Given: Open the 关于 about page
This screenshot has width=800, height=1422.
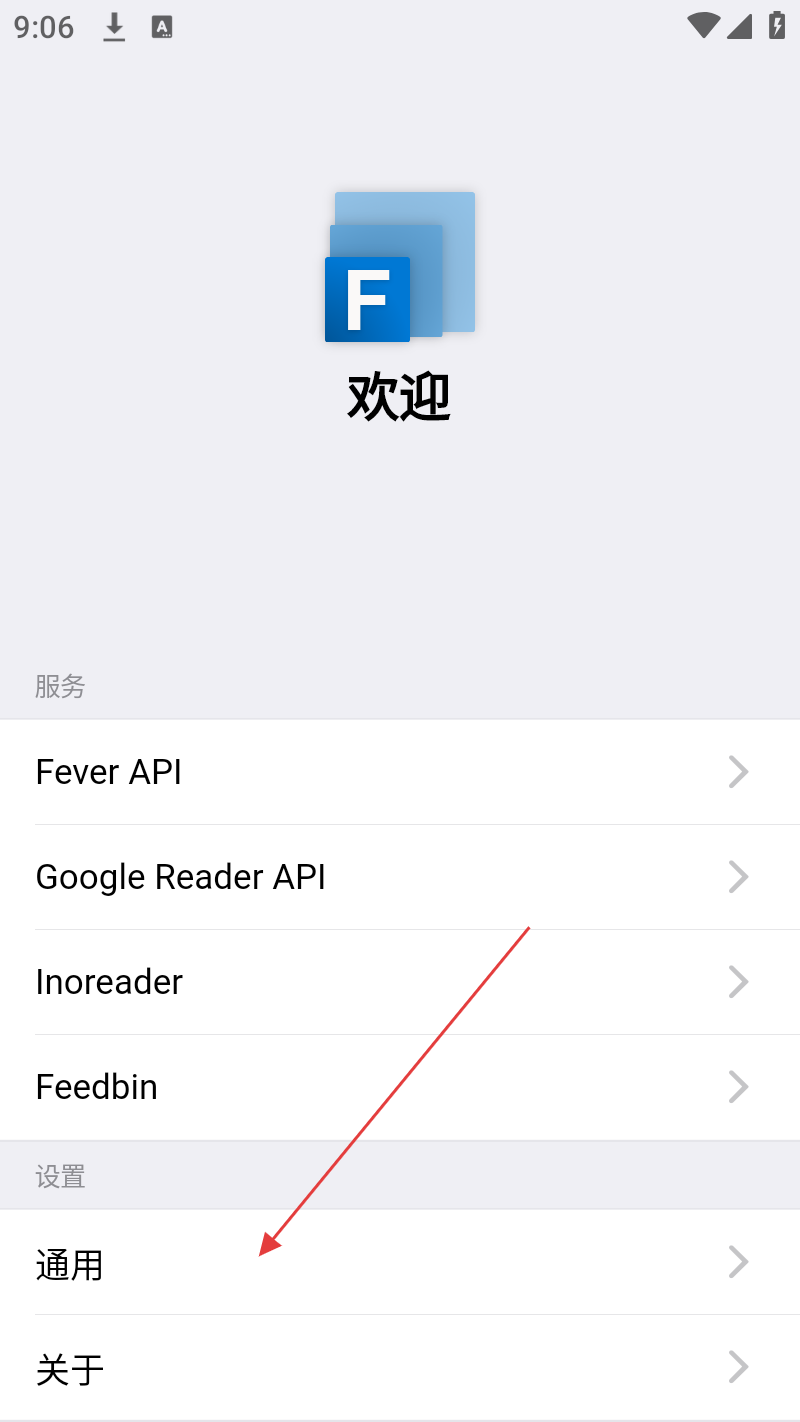Looking at the screenshot, I should pyautogui.click(x=400, y=1367).
